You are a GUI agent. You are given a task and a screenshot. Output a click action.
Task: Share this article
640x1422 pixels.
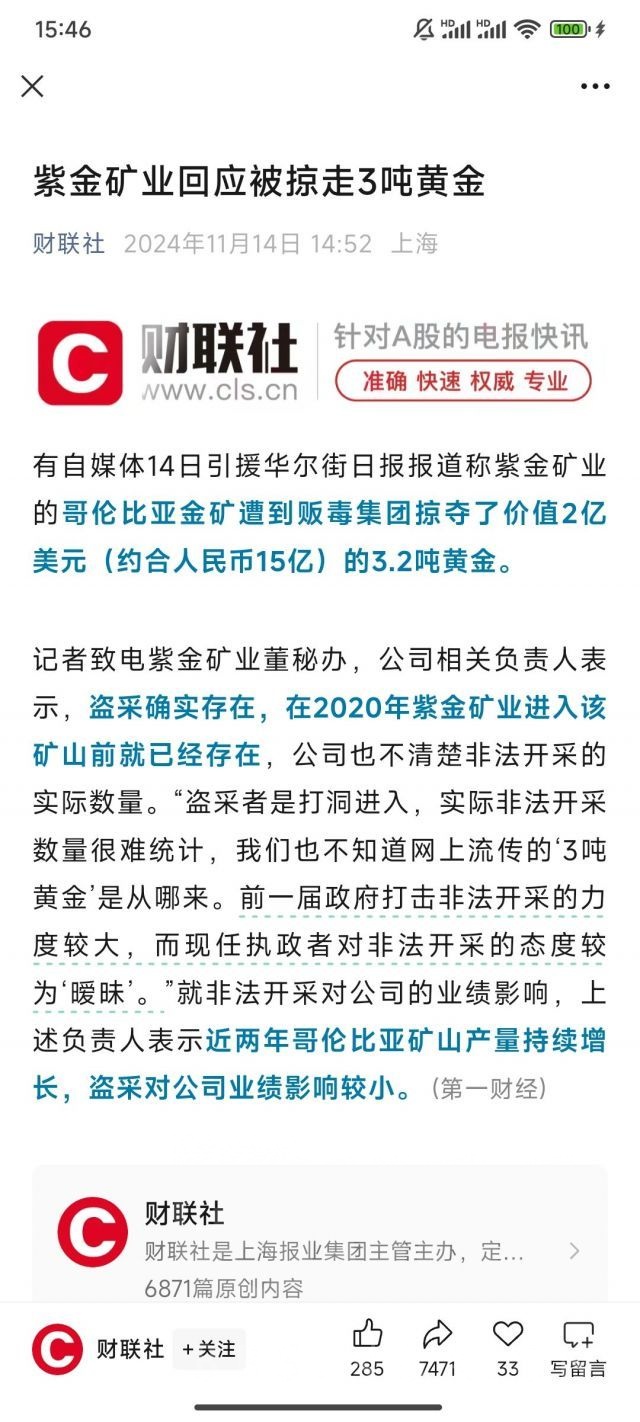point(437,1335)
